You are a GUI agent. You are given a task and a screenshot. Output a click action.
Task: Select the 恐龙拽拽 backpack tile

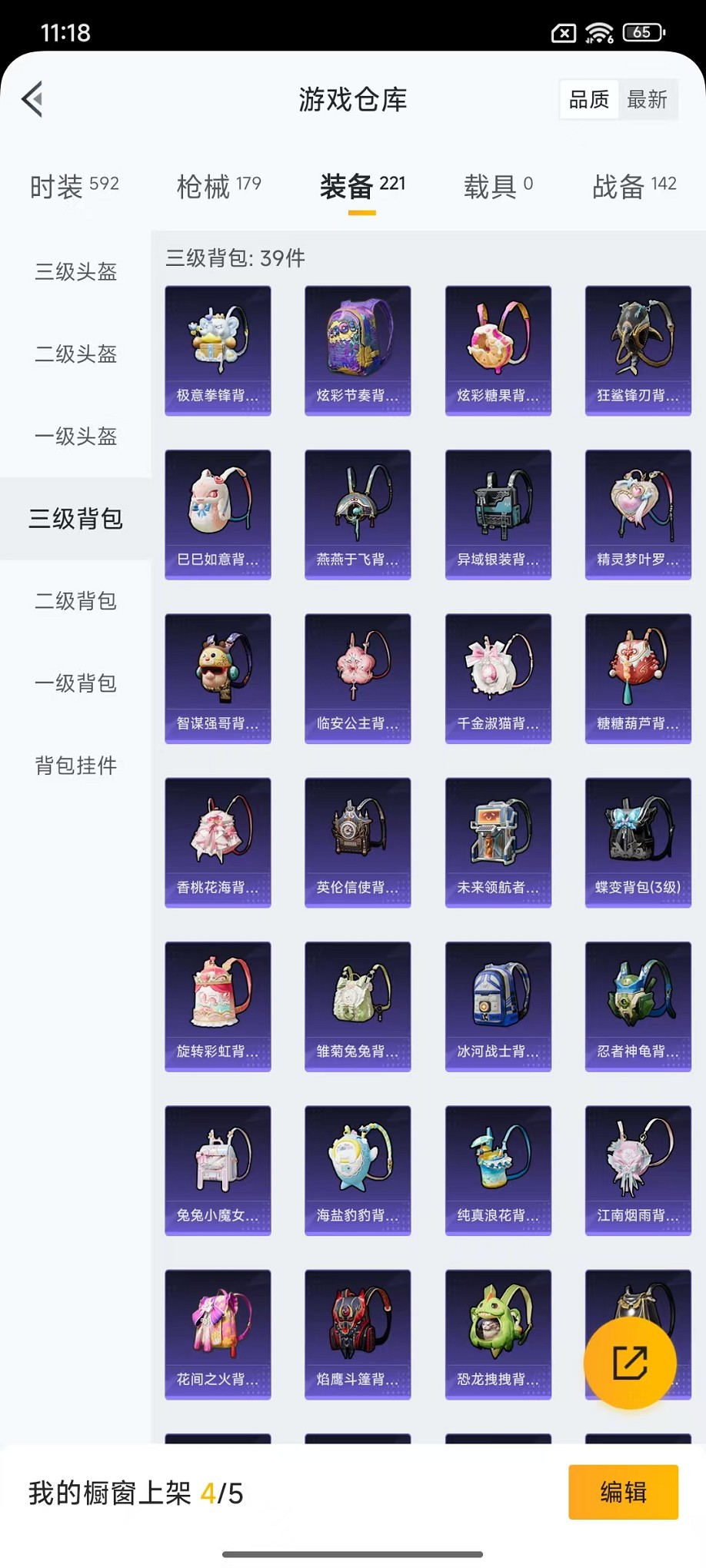click(498, 1334)
